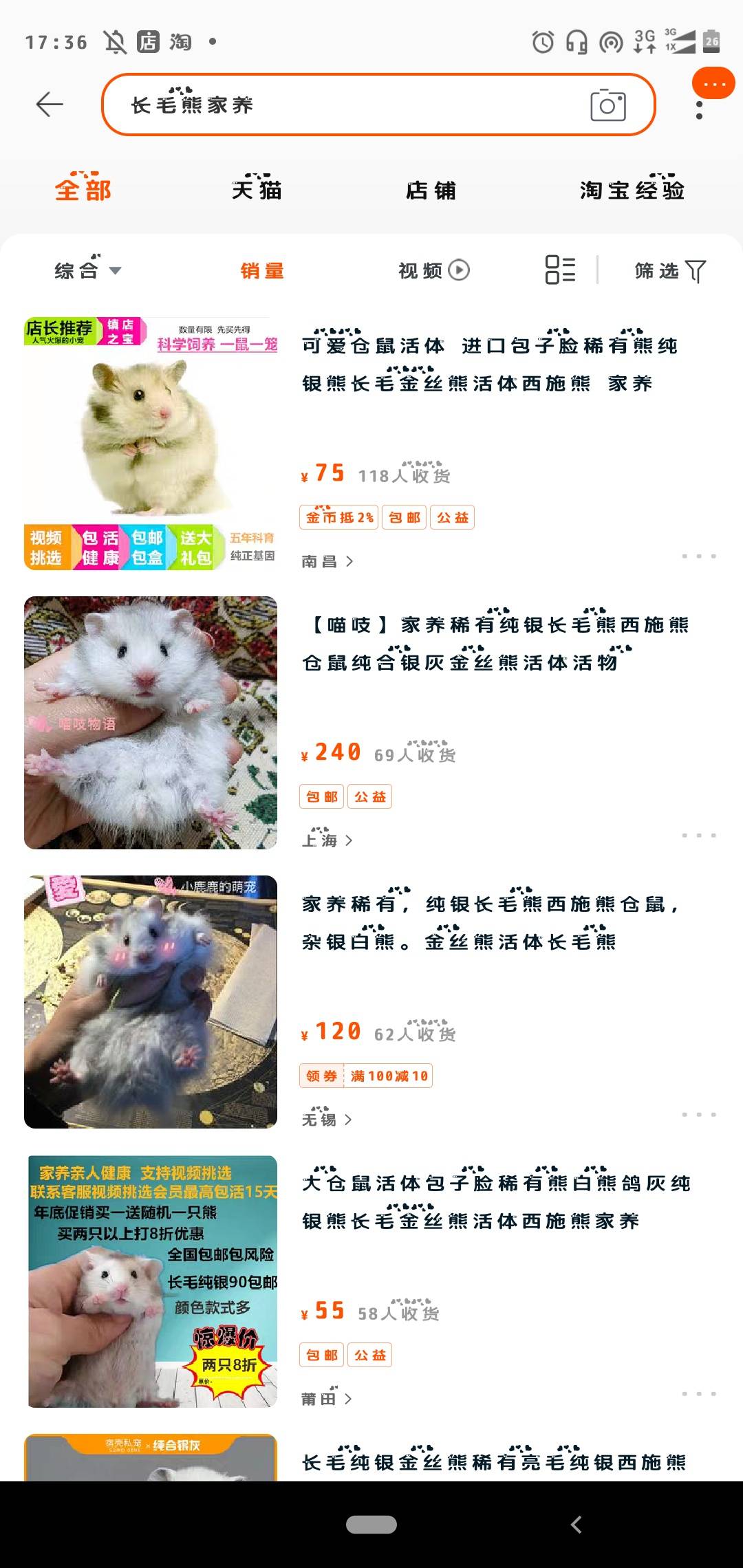The image size is (743, 1568).
Task: Go back using the top-left arrow
Action: (50, 105)
